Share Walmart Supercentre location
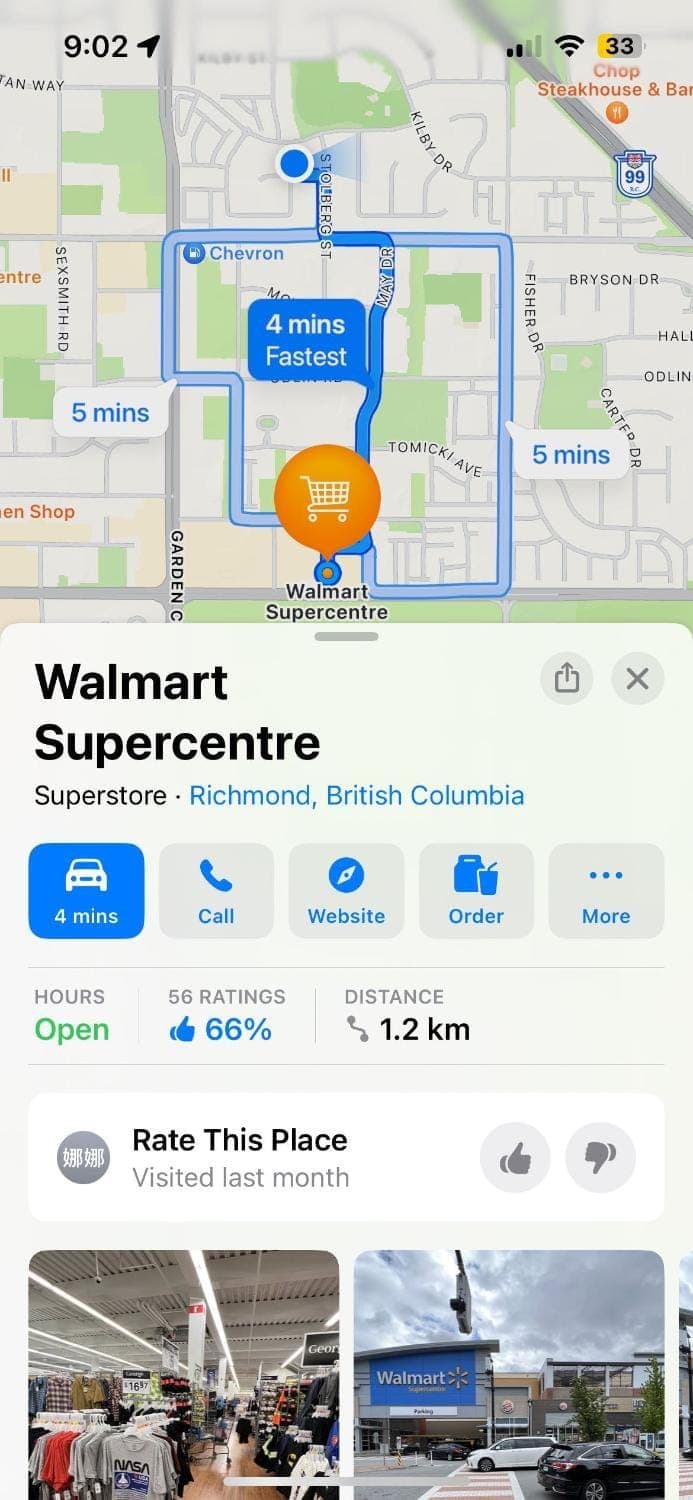The height and width of the screenshot is (1500, 693). 566,679
